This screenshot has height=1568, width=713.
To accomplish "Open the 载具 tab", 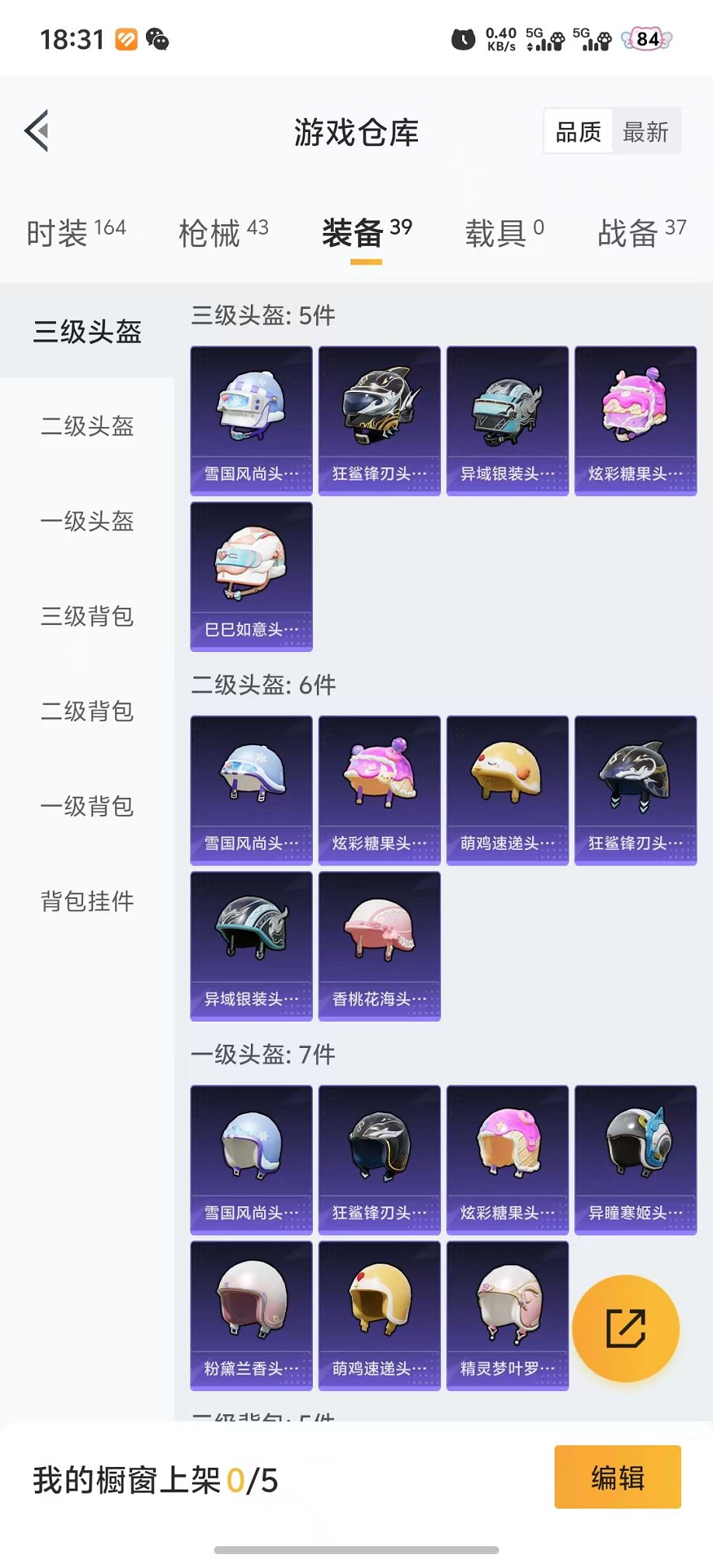I will [504, 232].
